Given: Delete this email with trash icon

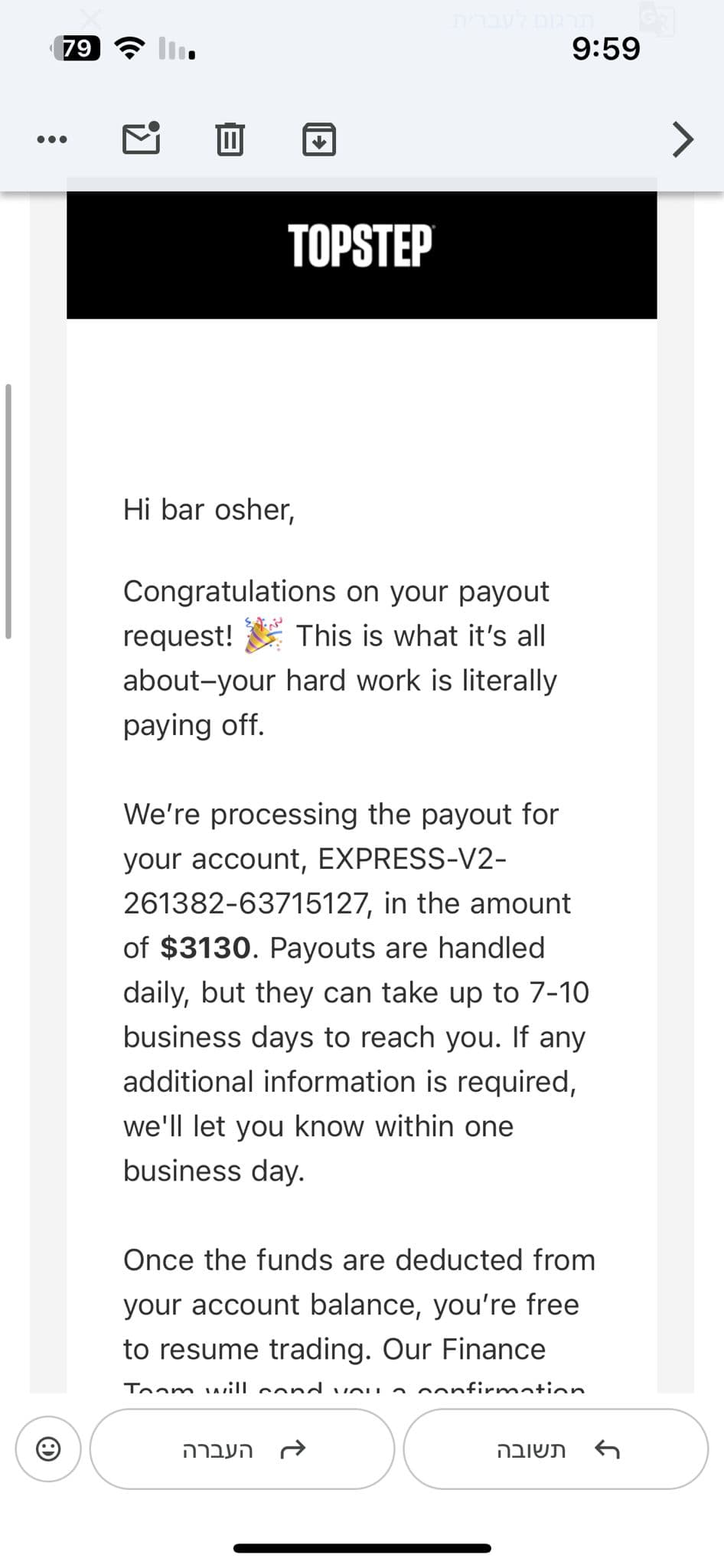Looking at the screenshot, I should click(230, 139).
